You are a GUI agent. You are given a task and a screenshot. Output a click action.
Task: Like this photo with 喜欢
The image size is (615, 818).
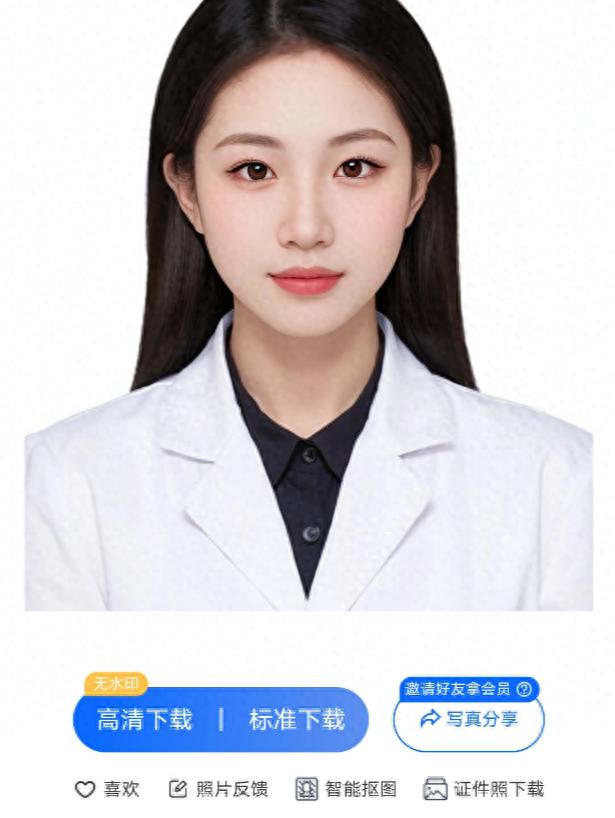(x=108, y=789)
